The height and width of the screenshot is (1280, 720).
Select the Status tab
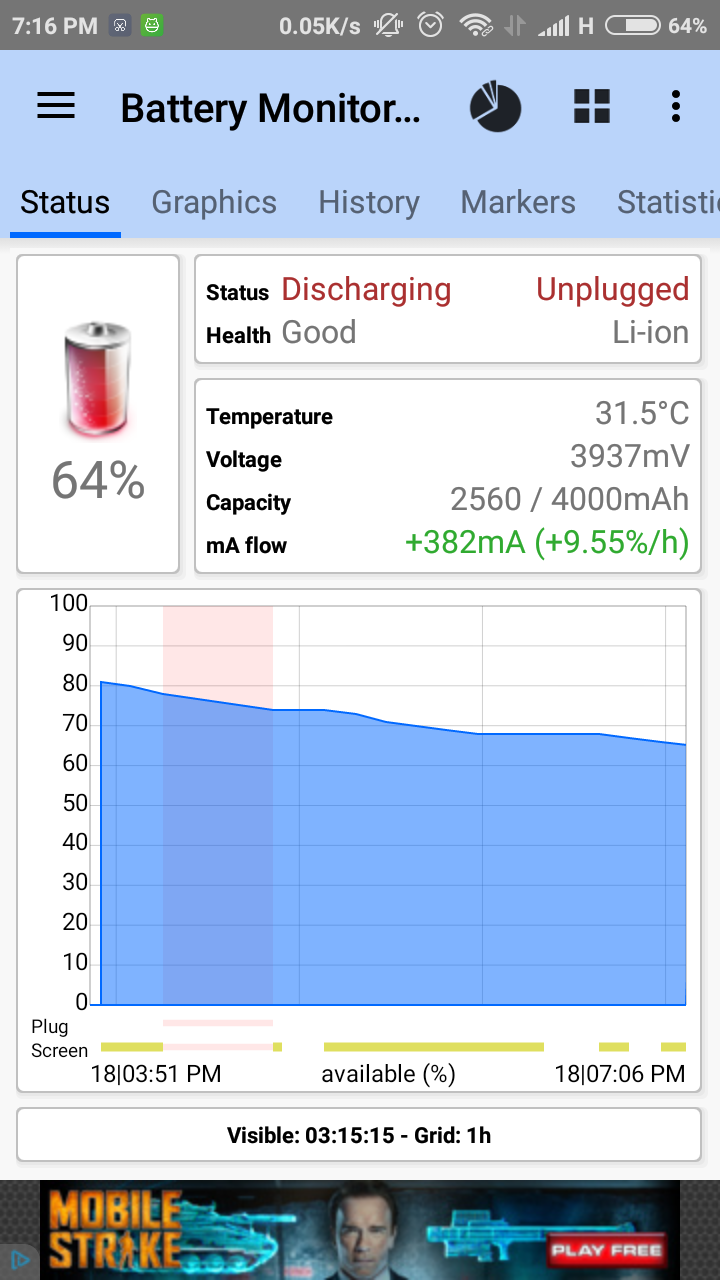(x=65, y=202)
